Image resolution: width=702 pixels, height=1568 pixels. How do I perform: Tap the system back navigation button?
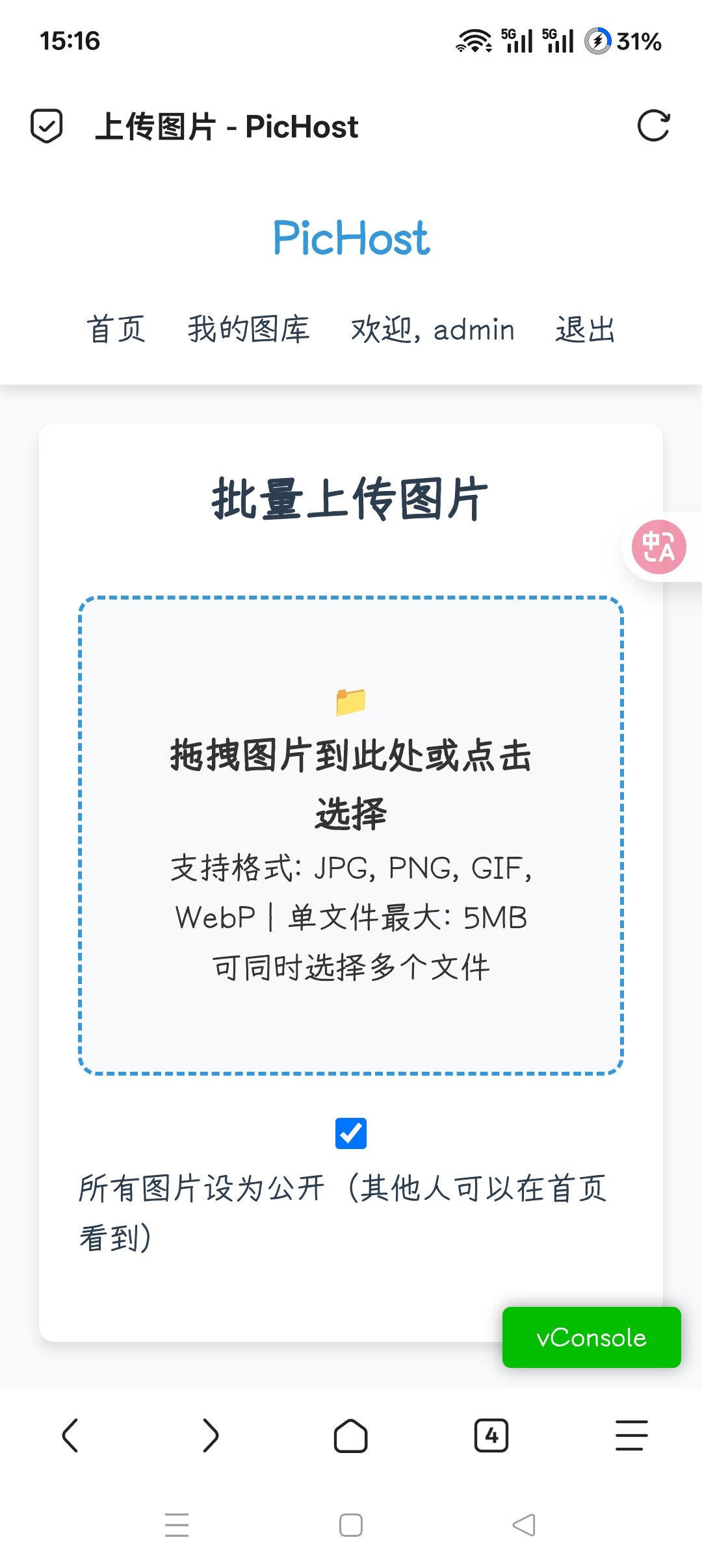pyautogui.click(x=524, y=1525)
